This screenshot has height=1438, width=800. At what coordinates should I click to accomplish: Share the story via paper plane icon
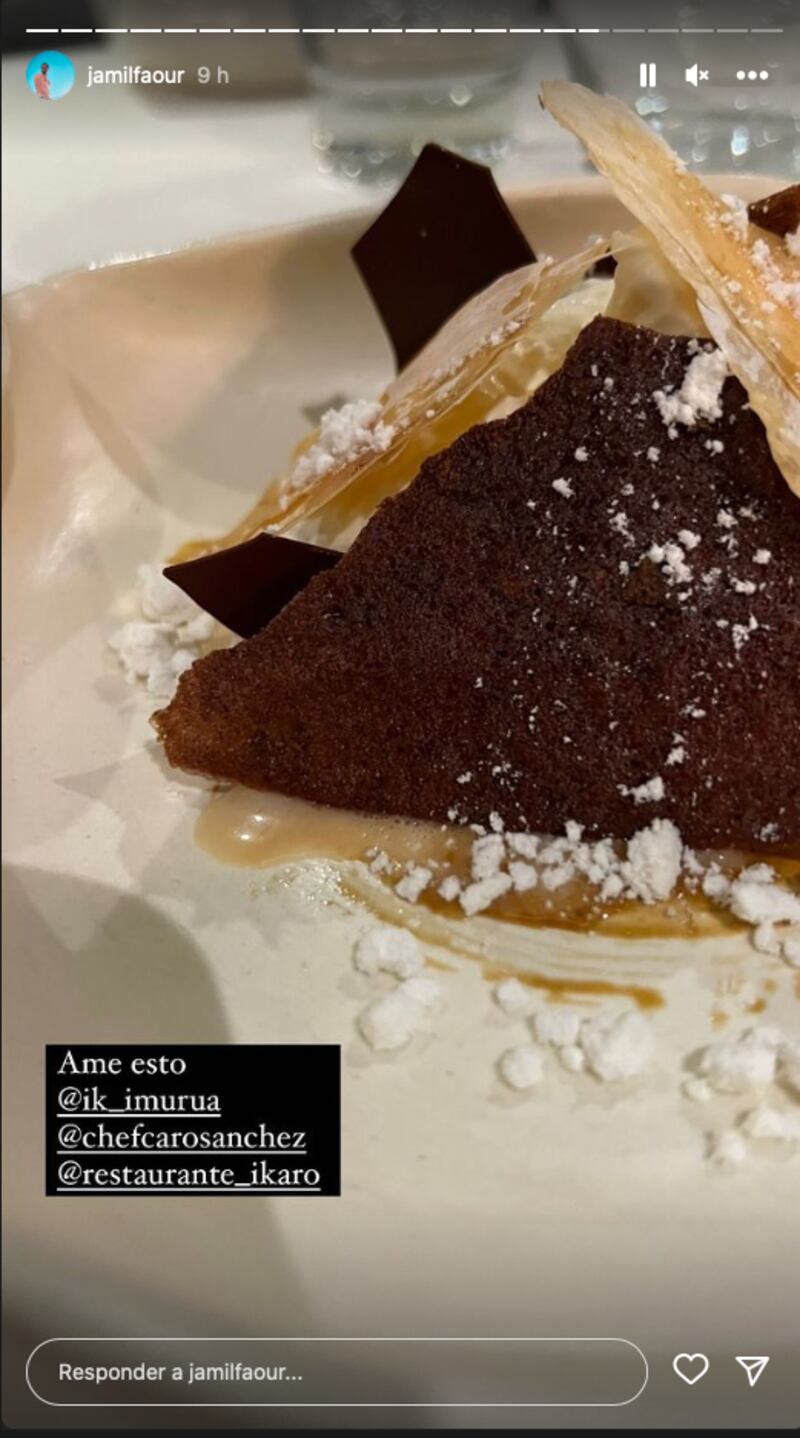[752, 1370]
